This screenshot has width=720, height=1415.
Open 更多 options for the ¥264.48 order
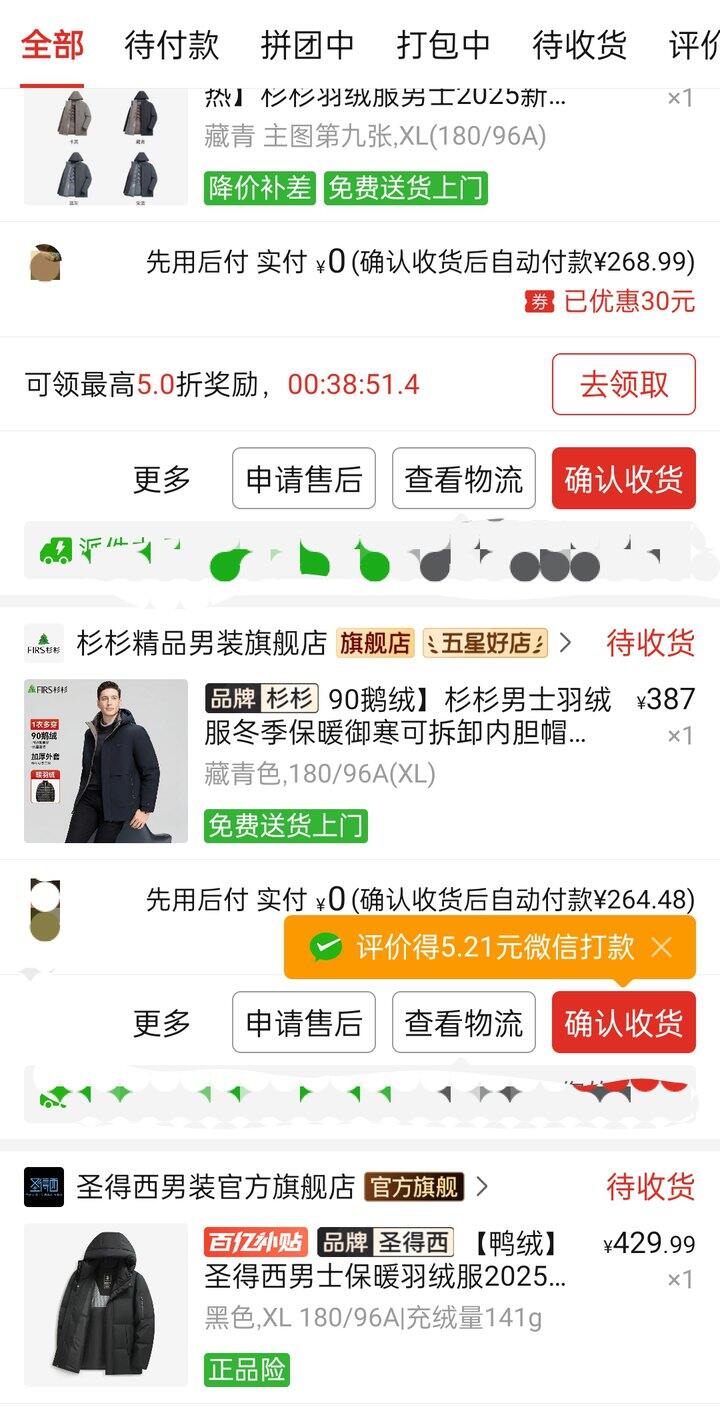[x=162, y=1022]
